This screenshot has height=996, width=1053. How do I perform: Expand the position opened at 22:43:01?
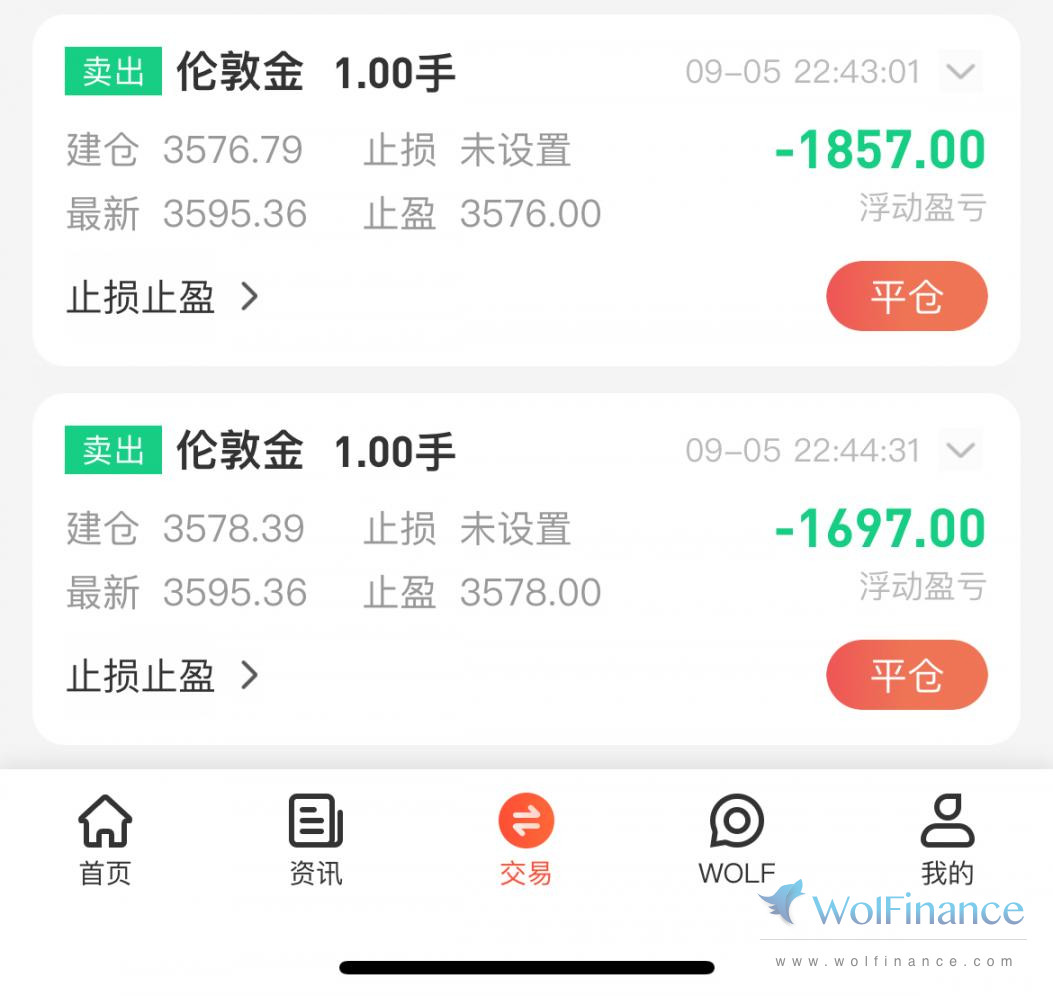click(x=960, y=72)
